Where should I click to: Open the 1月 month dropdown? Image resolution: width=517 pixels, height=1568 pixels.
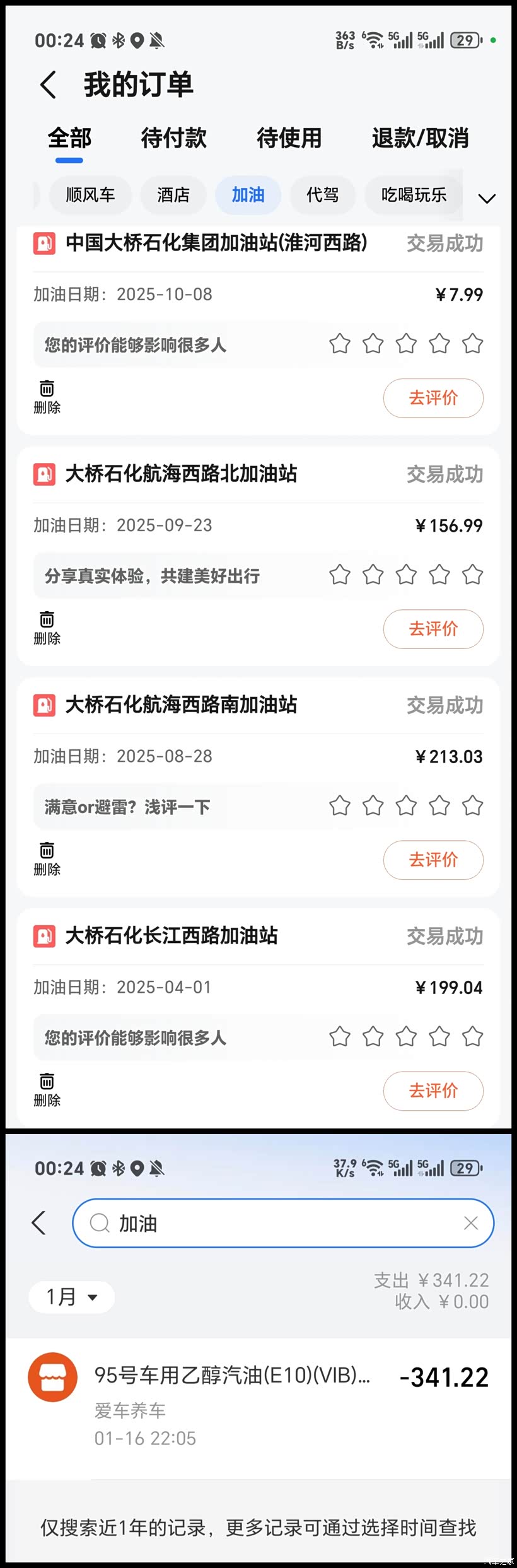(72, 1297)
